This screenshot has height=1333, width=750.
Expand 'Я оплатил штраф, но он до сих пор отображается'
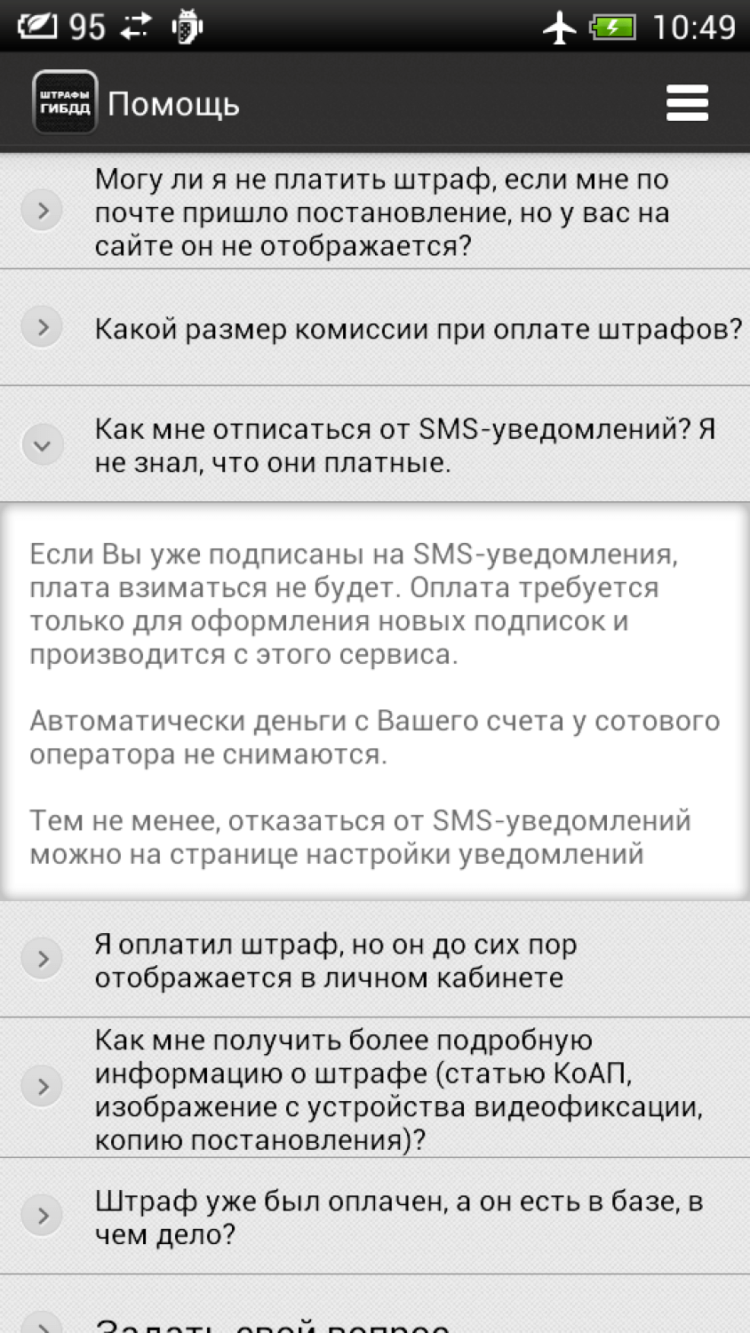(375, 960)
